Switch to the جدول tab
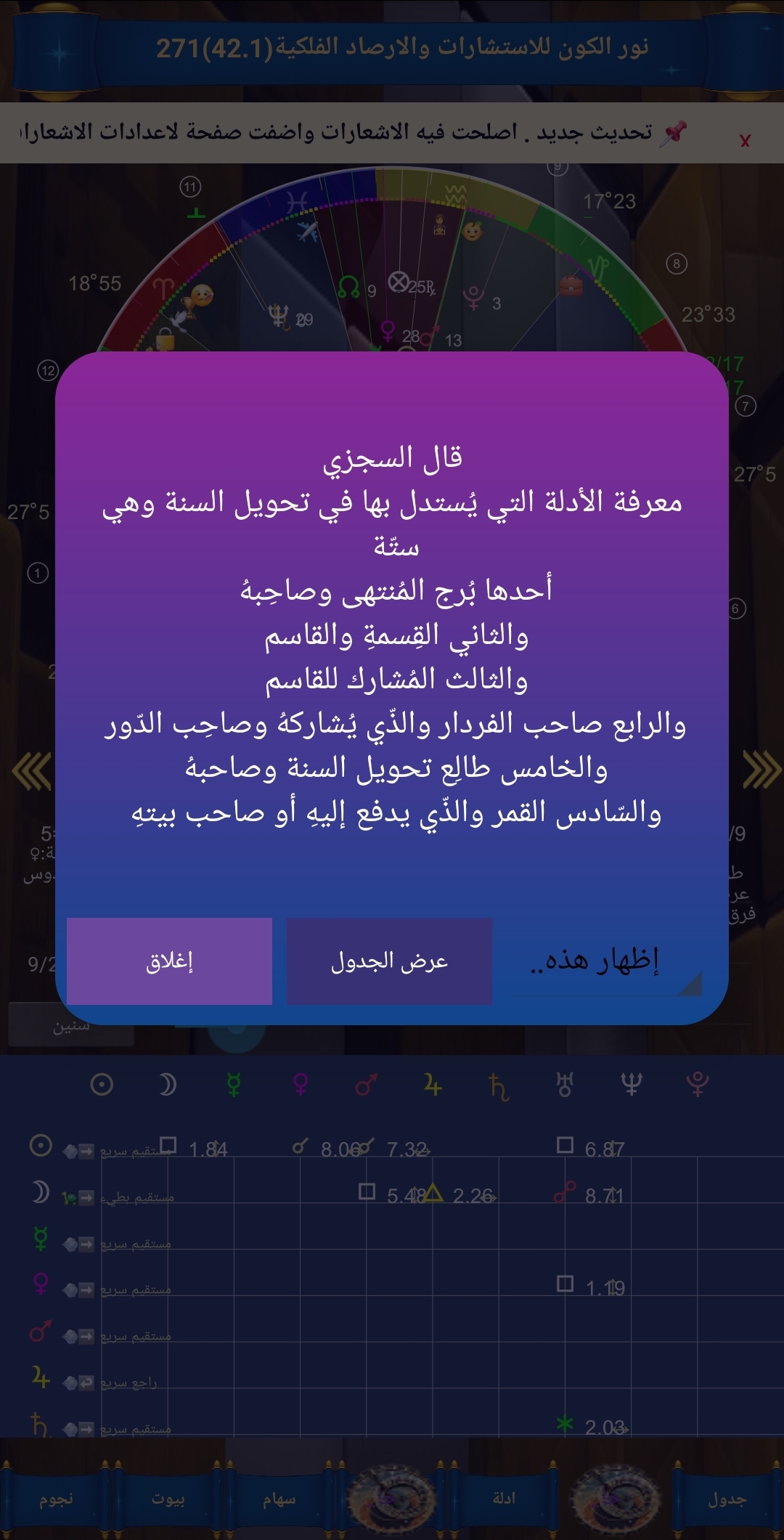784x1540 pixels. (727, 1499)
